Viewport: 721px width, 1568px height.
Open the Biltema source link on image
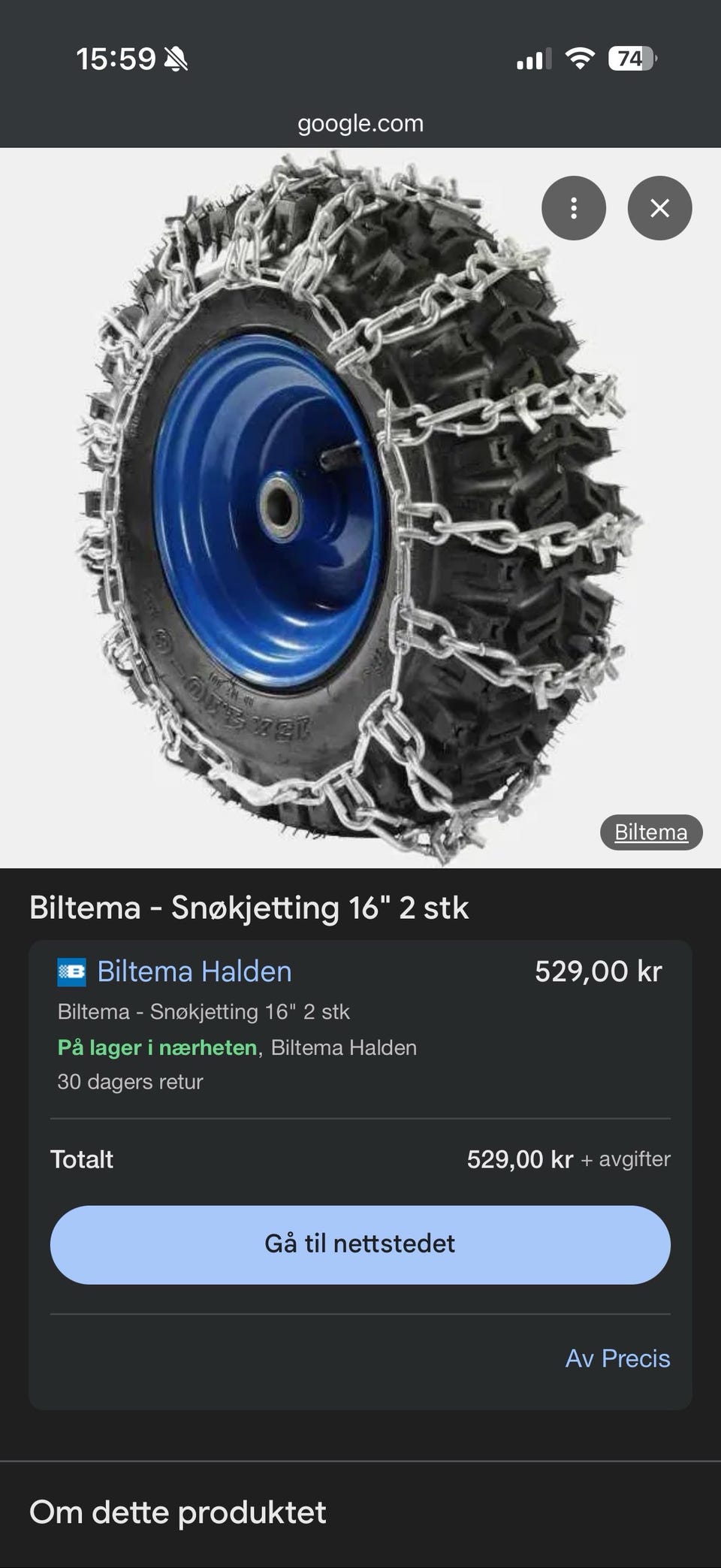(x=650, y=832)
